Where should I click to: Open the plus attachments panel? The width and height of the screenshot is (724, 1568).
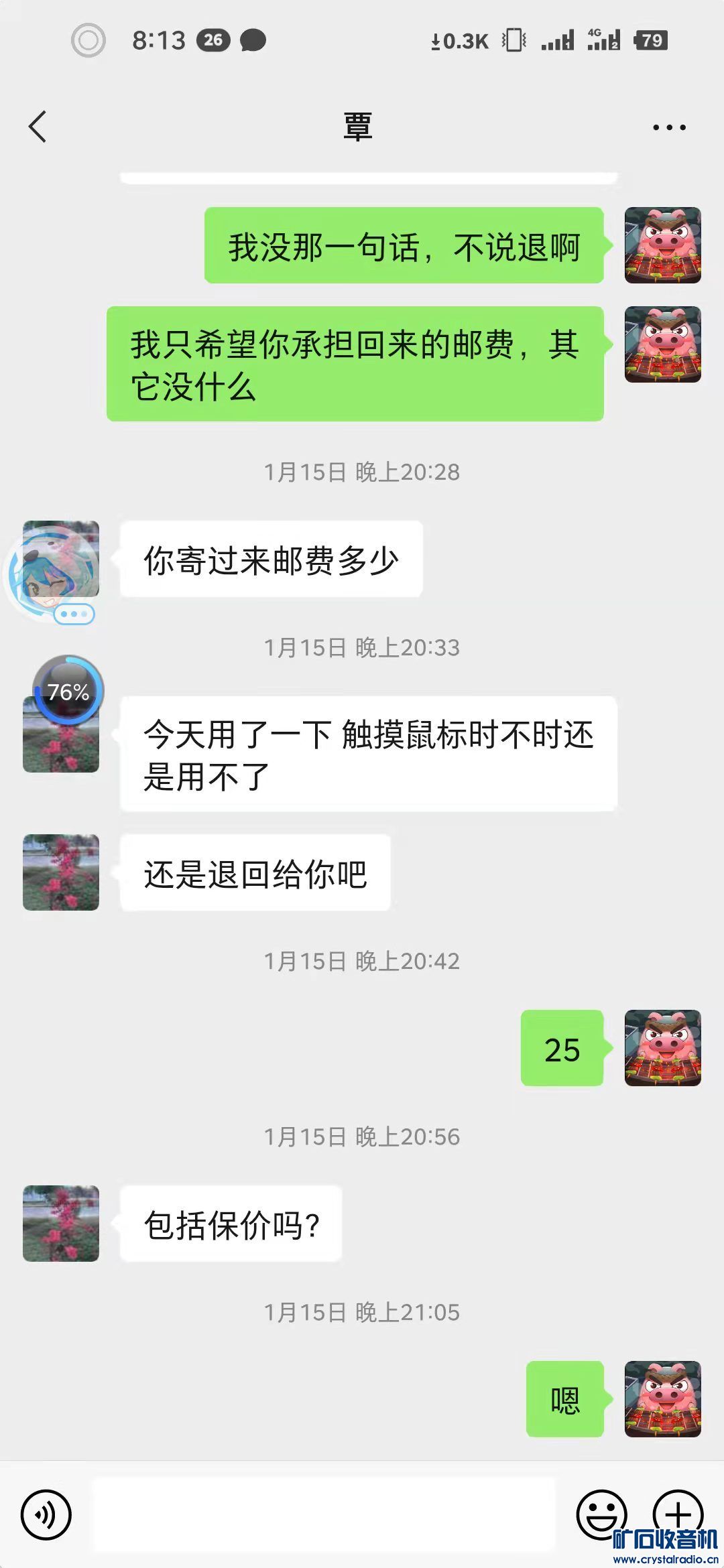[678, 1513]
